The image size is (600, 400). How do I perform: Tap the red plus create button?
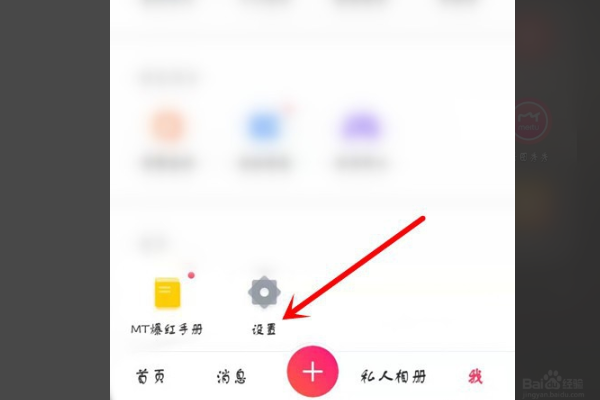click(x=313, y=372)
